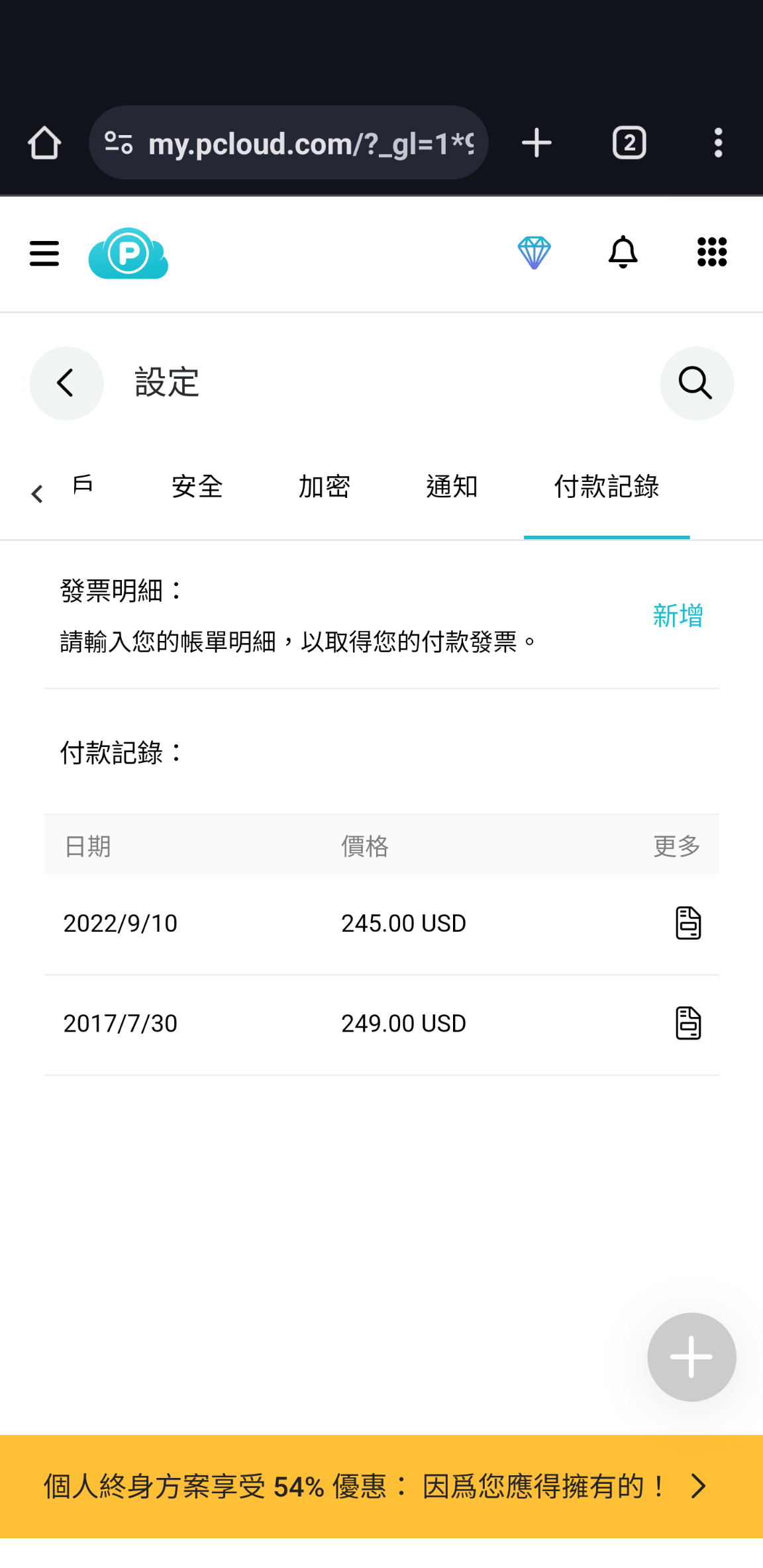Open the browser tab switcher
This screenshot has height=1568, width=763.
tap(629, 142)
